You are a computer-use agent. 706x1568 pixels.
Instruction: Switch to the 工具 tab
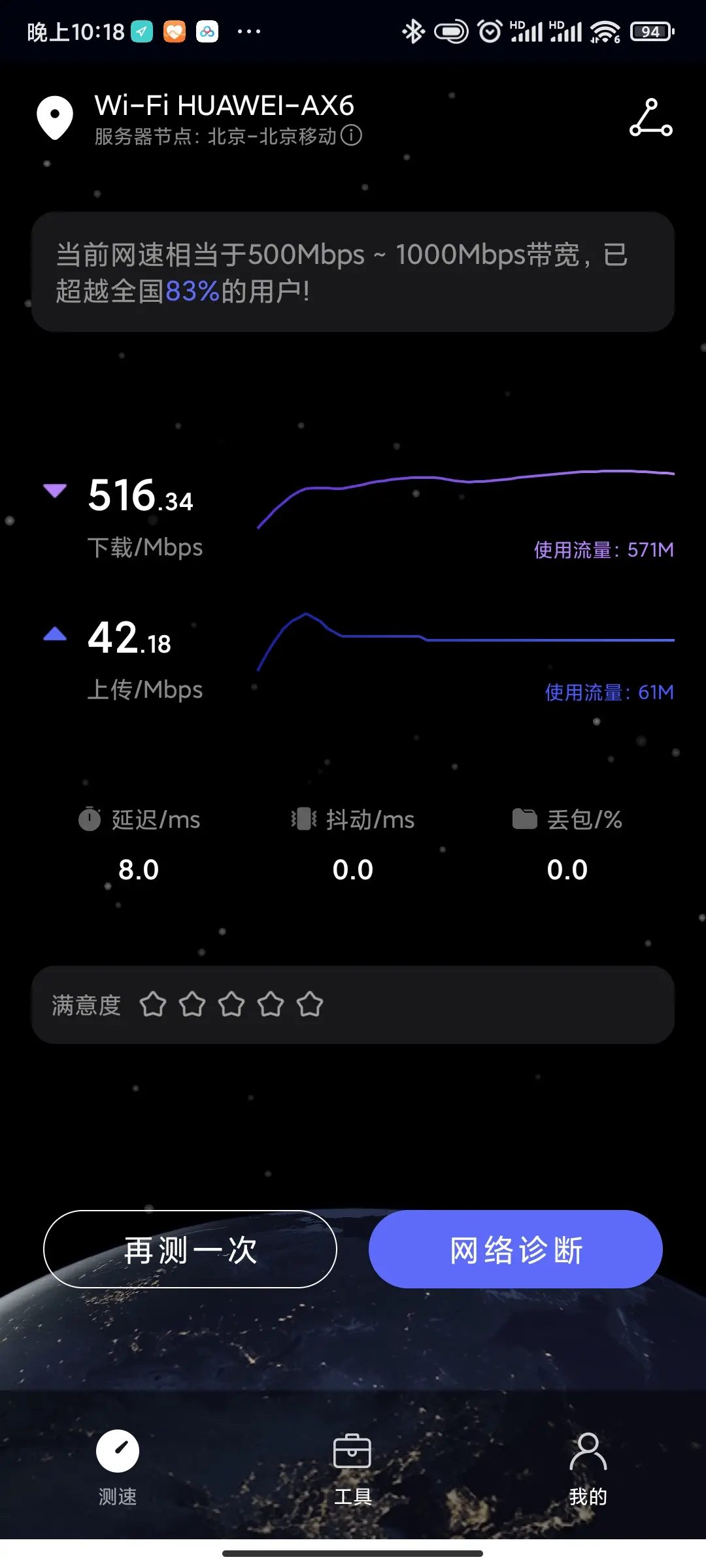coord(352,1466)
